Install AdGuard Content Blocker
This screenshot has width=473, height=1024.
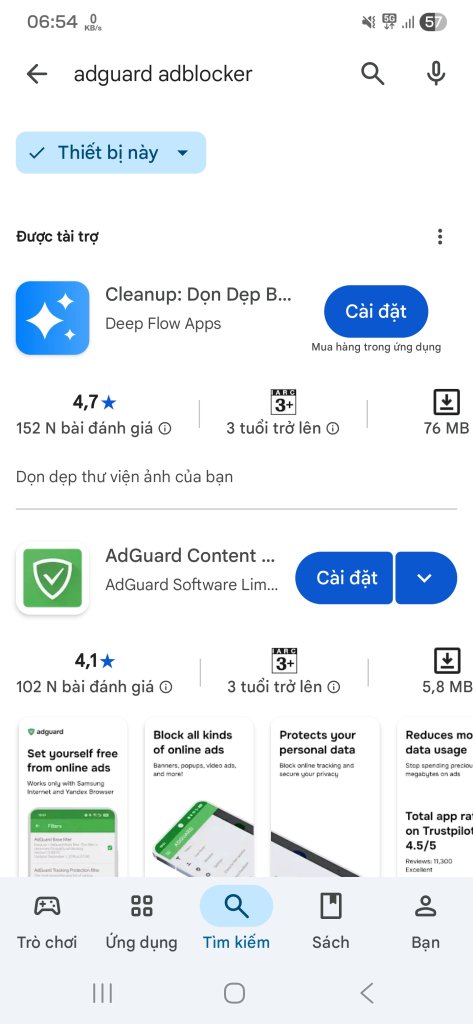(x=344, y=578)
